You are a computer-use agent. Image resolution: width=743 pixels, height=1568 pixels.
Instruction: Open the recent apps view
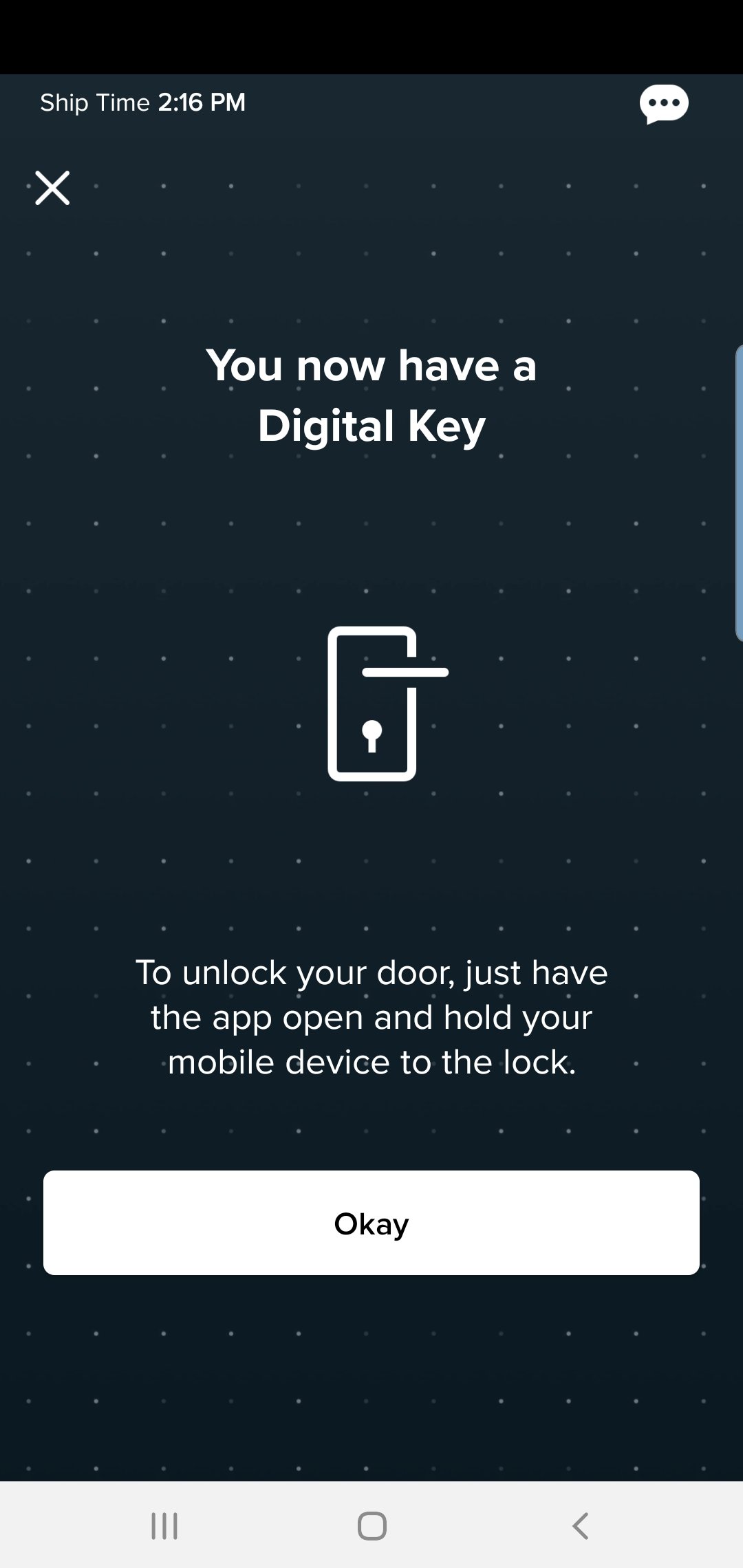pyautogui.click(x=164, y=1525)
